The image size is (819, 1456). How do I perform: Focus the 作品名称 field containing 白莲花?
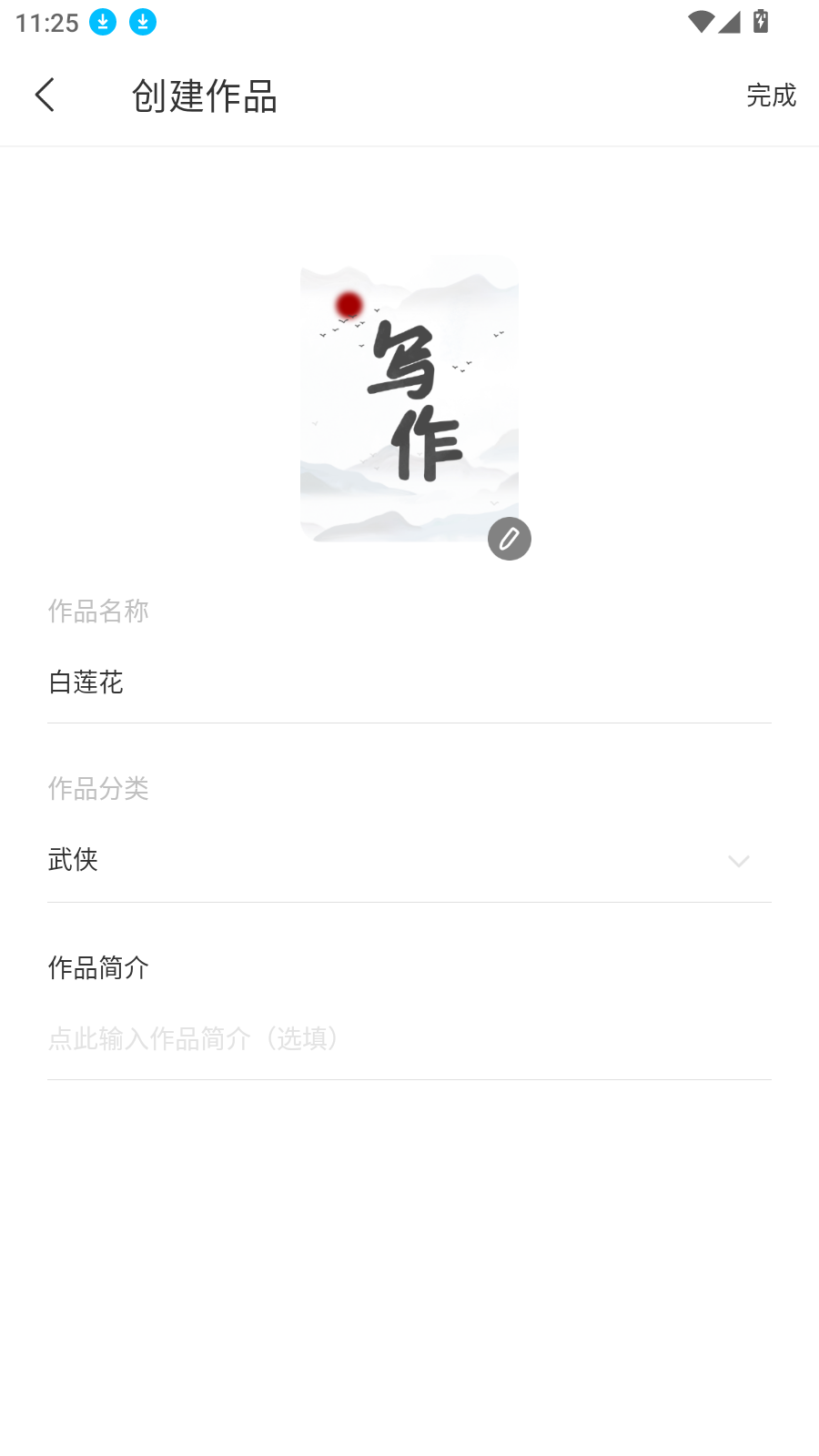409,682
